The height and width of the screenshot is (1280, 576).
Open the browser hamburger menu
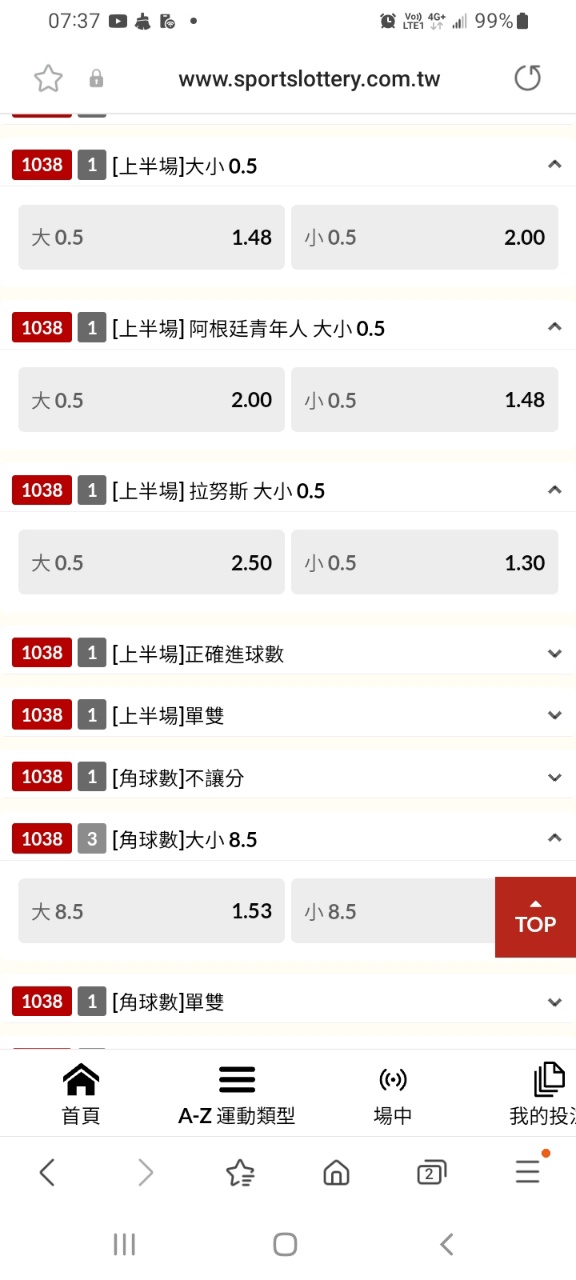530,1170
